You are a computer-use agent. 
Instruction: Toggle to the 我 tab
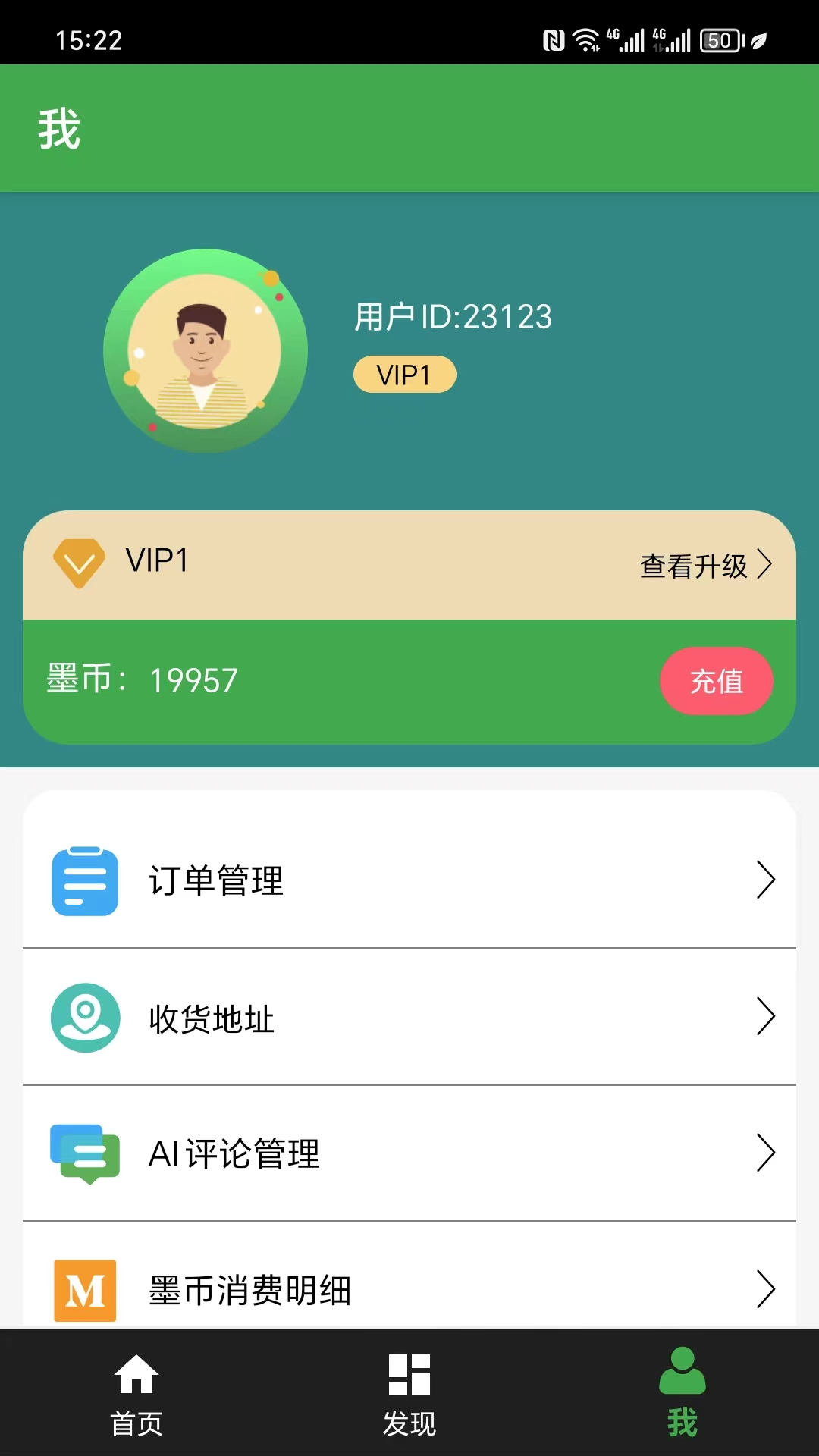pos(682,1395)
